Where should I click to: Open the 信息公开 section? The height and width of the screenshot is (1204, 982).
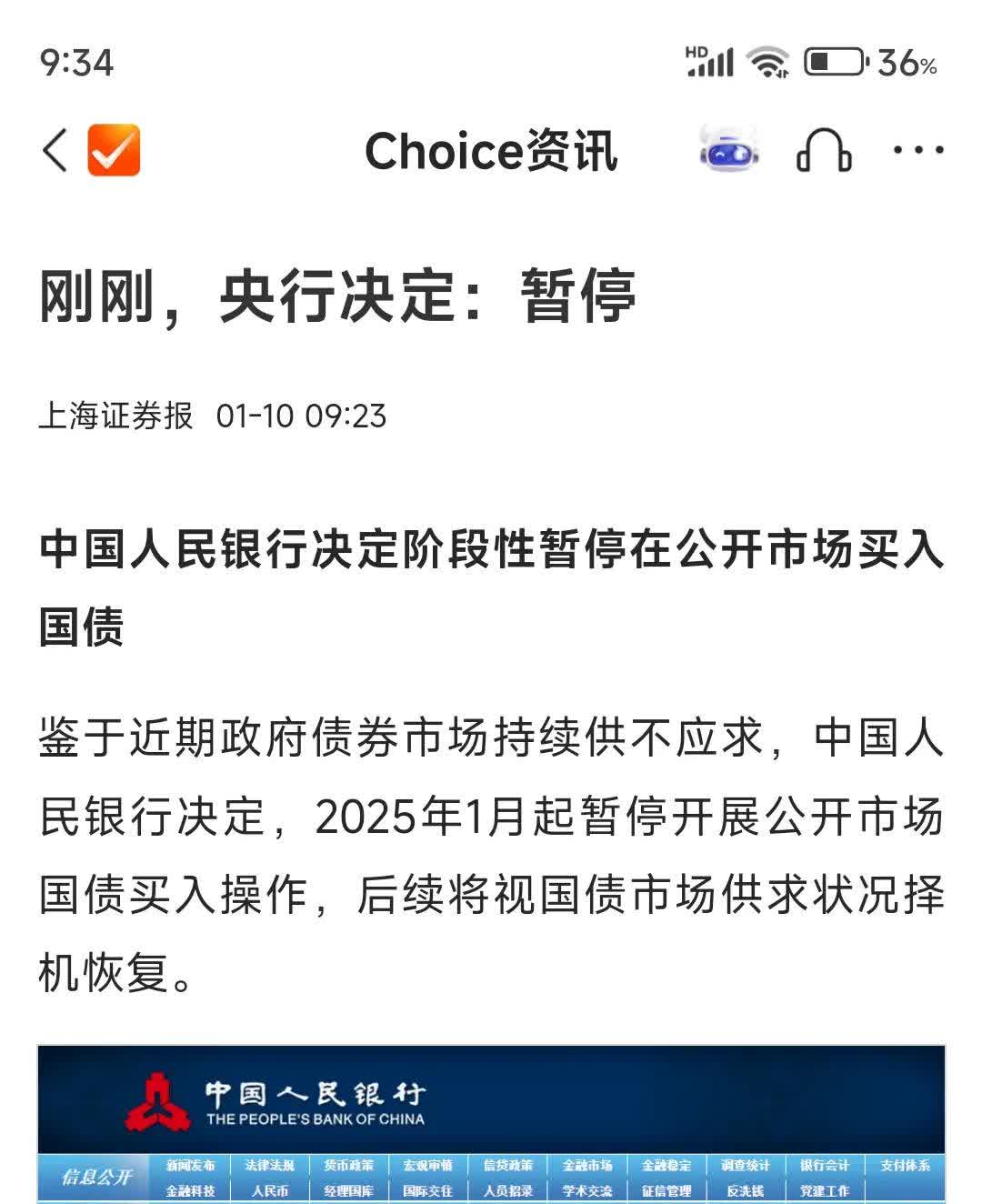[x=100, y=1178]
